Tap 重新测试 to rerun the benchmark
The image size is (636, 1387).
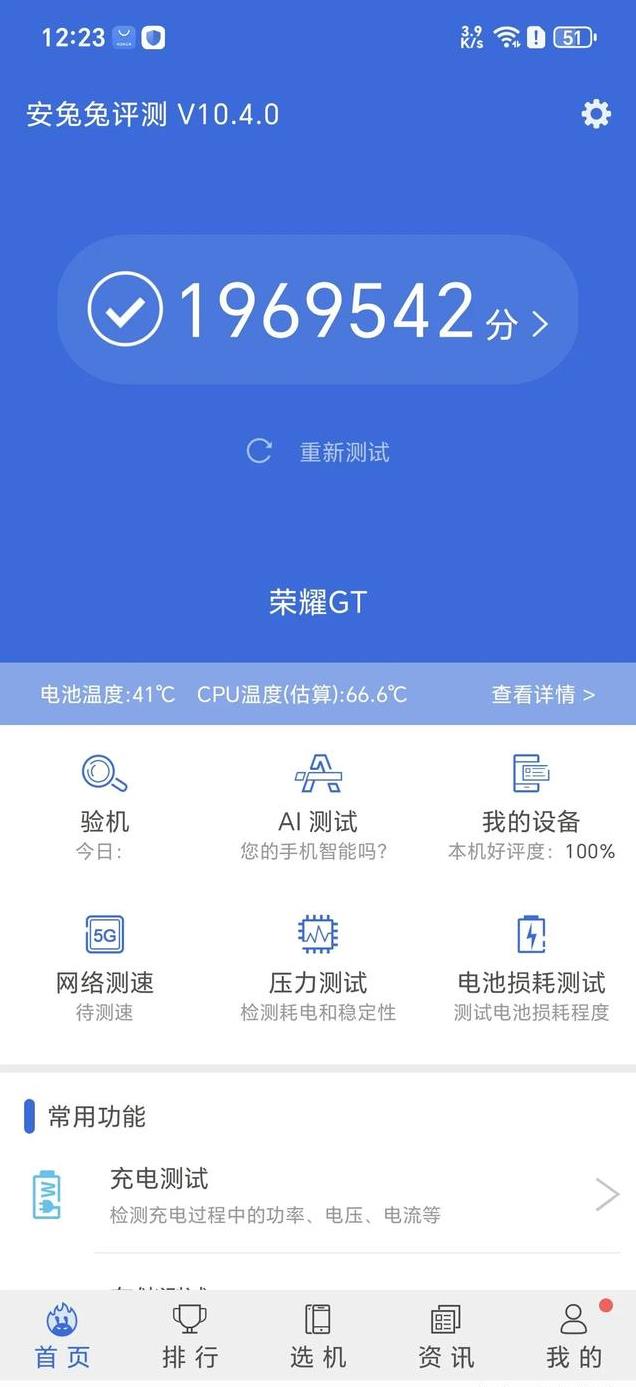tap(318, 452)
